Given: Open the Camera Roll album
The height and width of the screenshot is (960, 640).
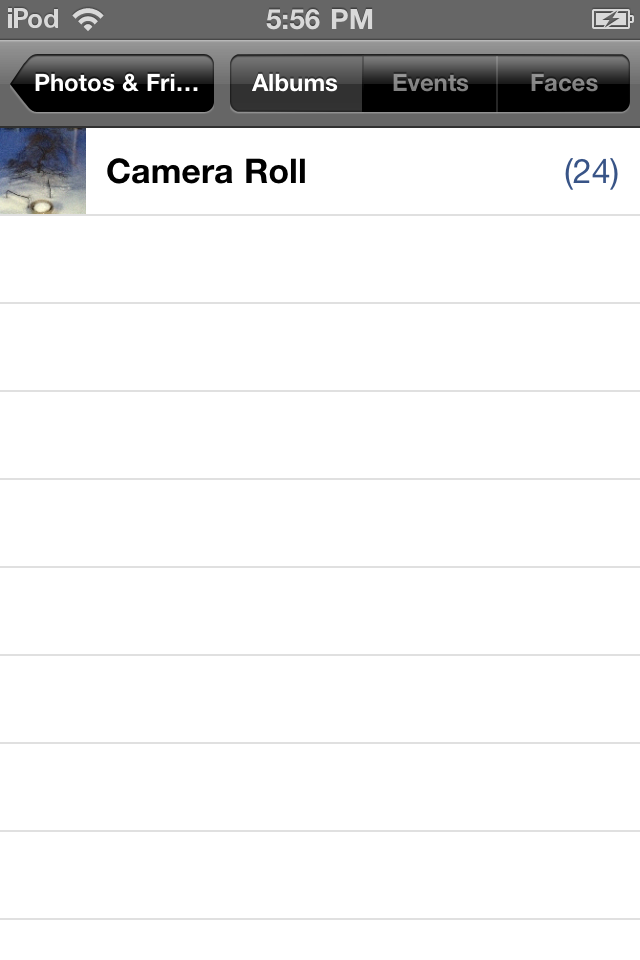Looking at the screenshot, I should [x=320, y=172].
